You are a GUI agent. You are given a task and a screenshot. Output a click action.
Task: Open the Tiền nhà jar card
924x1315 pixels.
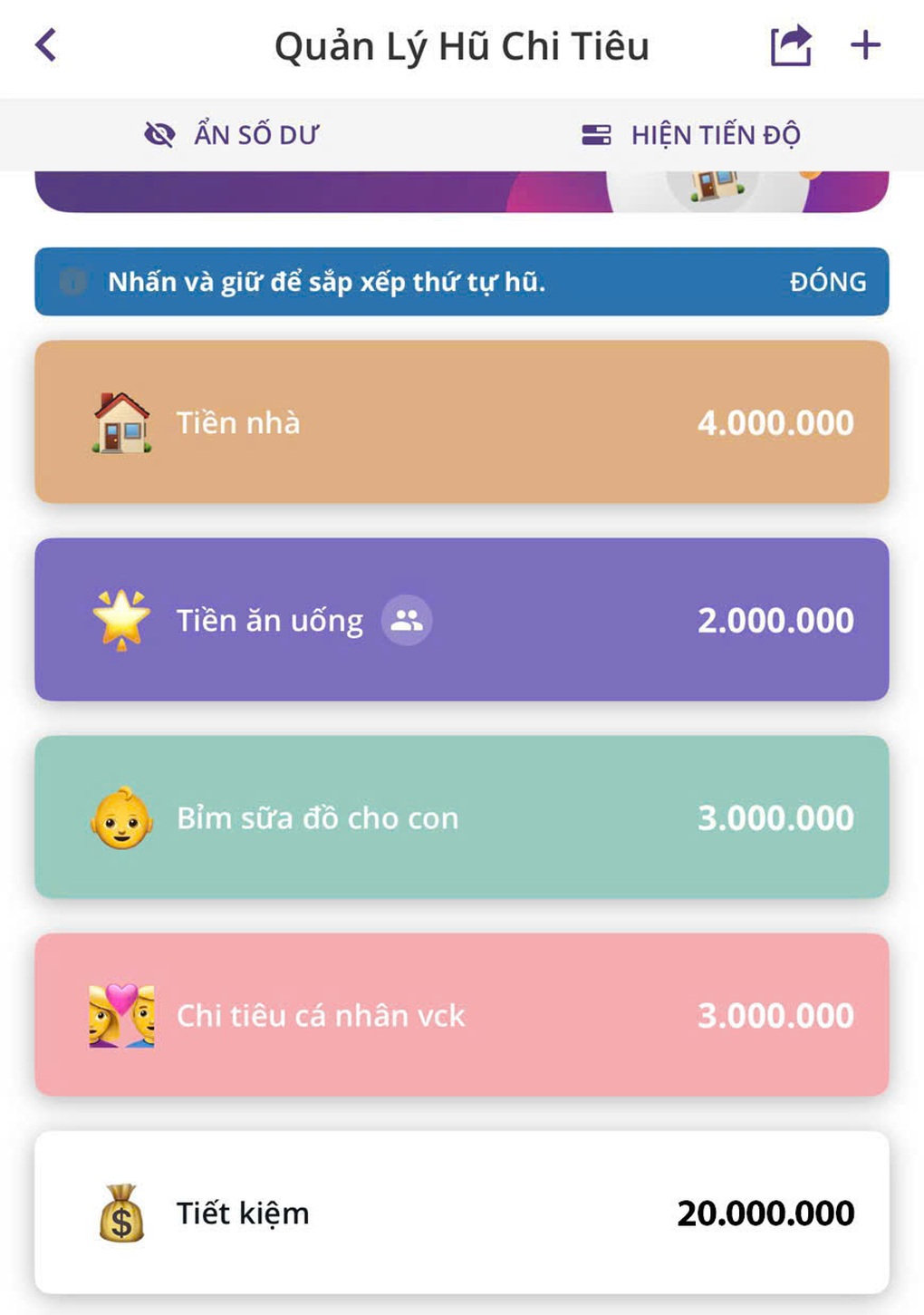pyautogui.click(x=462, y=421)
